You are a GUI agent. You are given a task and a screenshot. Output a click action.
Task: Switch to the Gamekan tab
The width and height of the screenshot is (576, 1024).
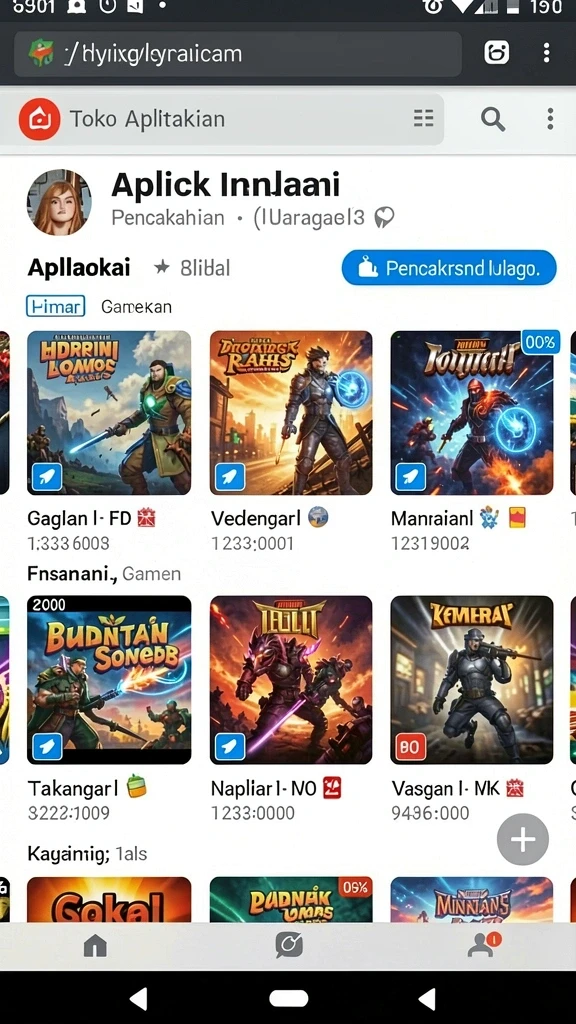coord(136,306)
